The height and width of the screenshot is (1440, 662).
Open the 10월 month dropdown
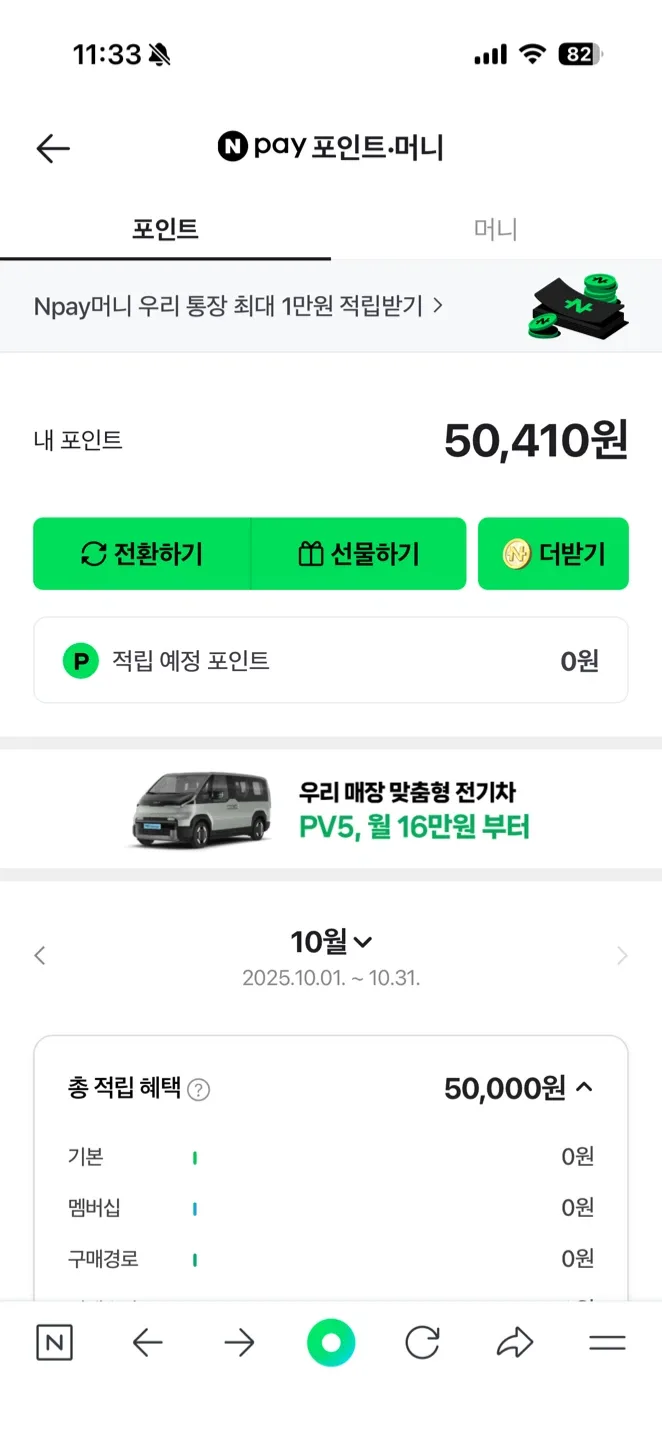click(331, 941)
